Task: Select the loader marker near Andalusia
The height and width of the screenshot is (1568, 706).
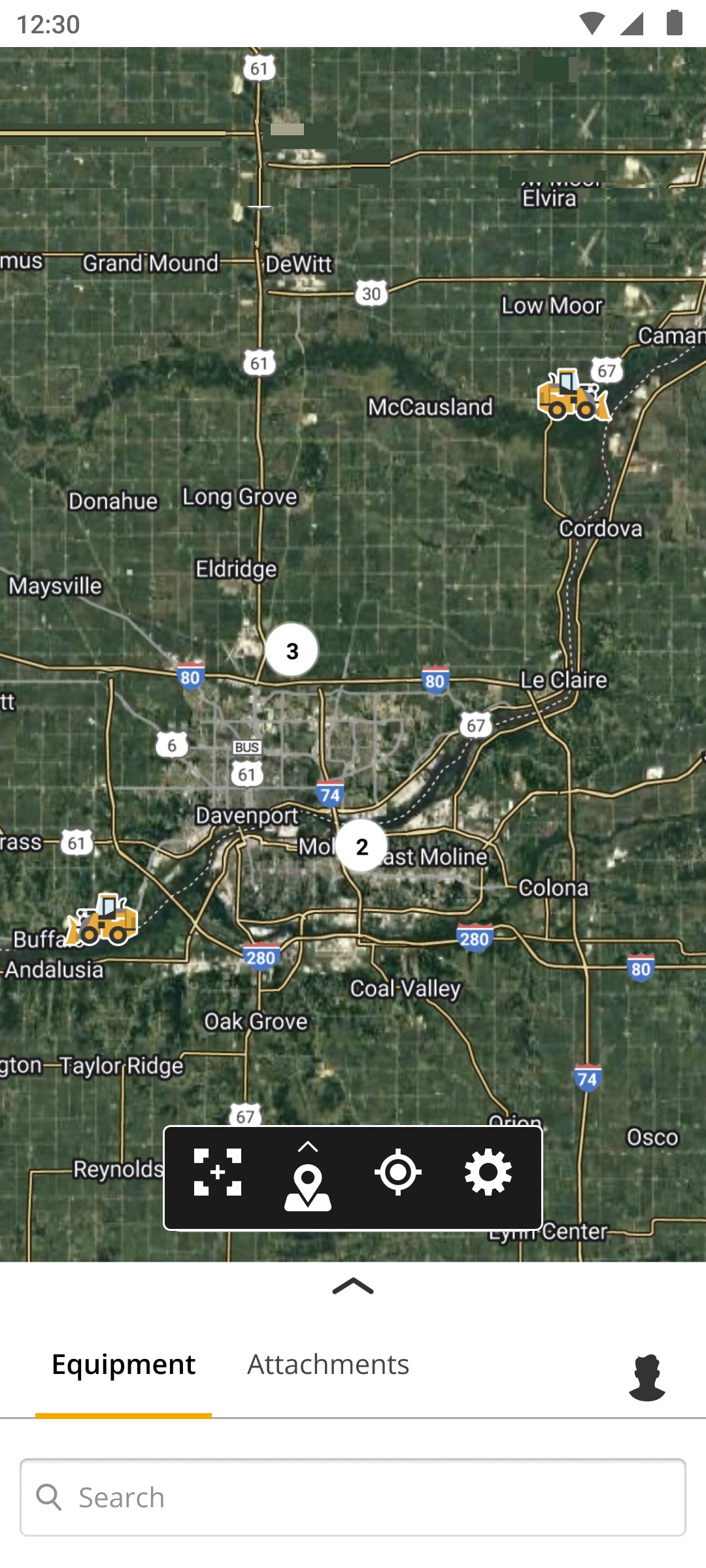Action: (103, 921)
